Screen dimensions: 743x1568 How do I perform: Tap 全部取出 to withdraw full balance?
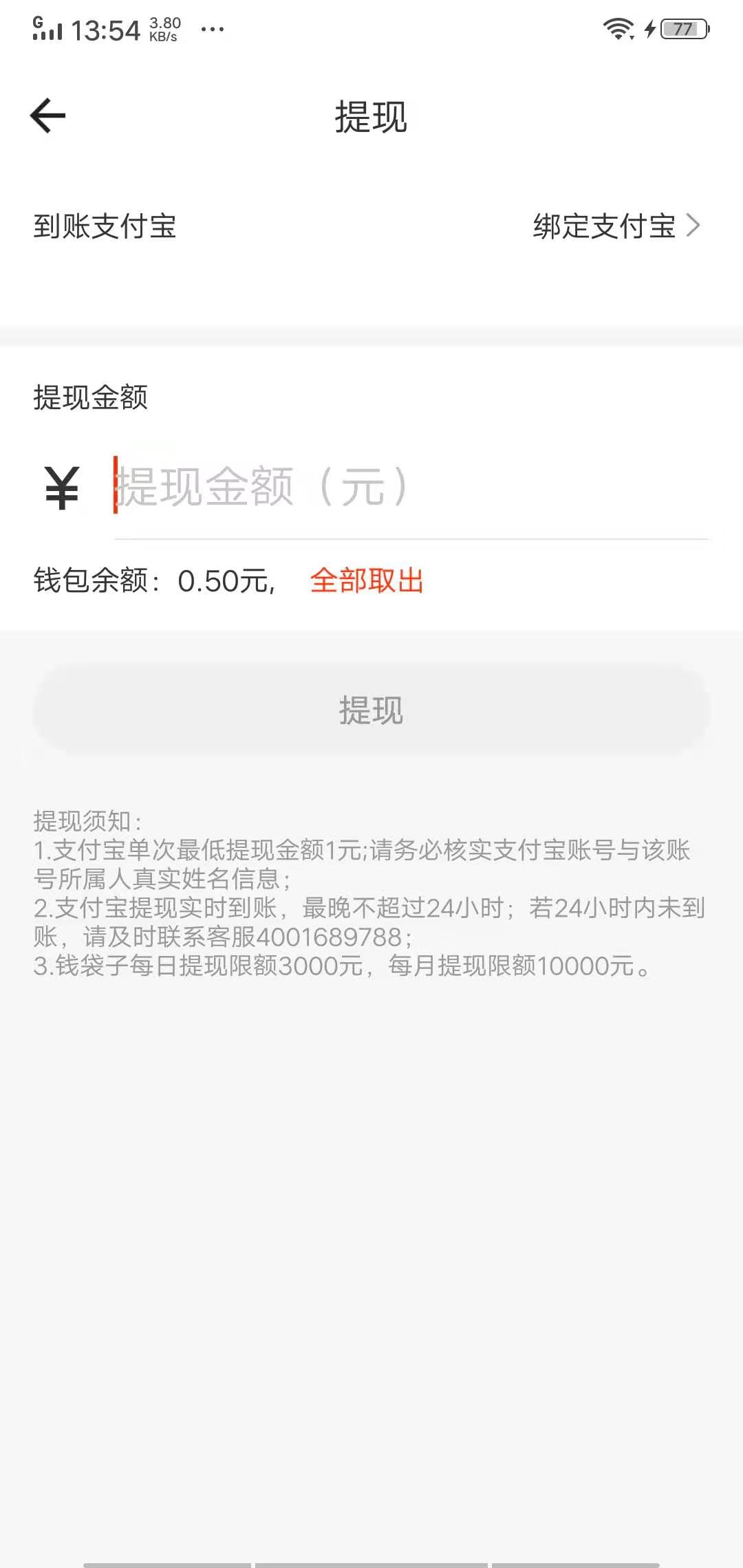[367, 581]
